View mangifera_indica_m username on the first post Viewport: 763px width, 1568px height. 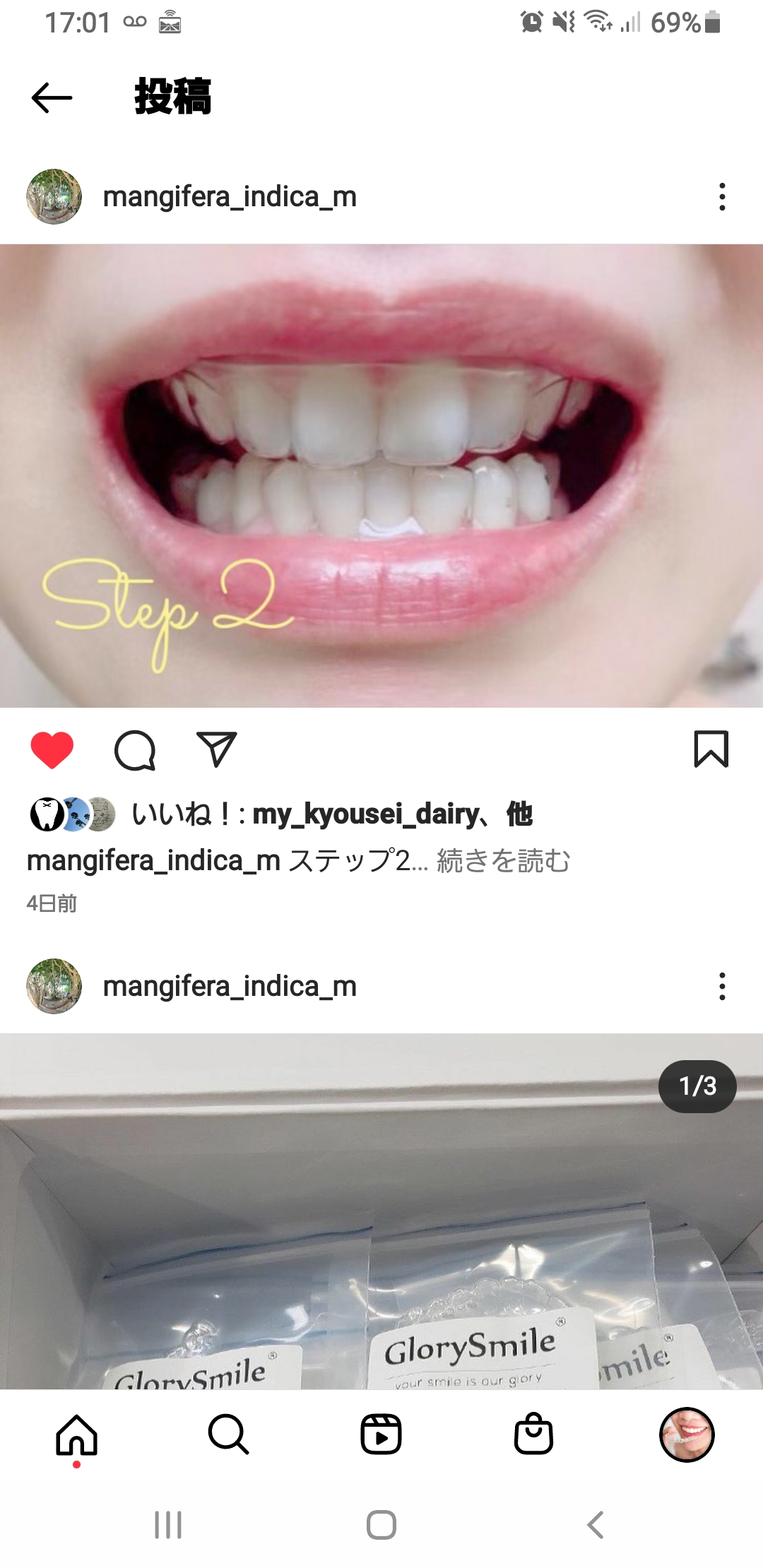(230, 196)
